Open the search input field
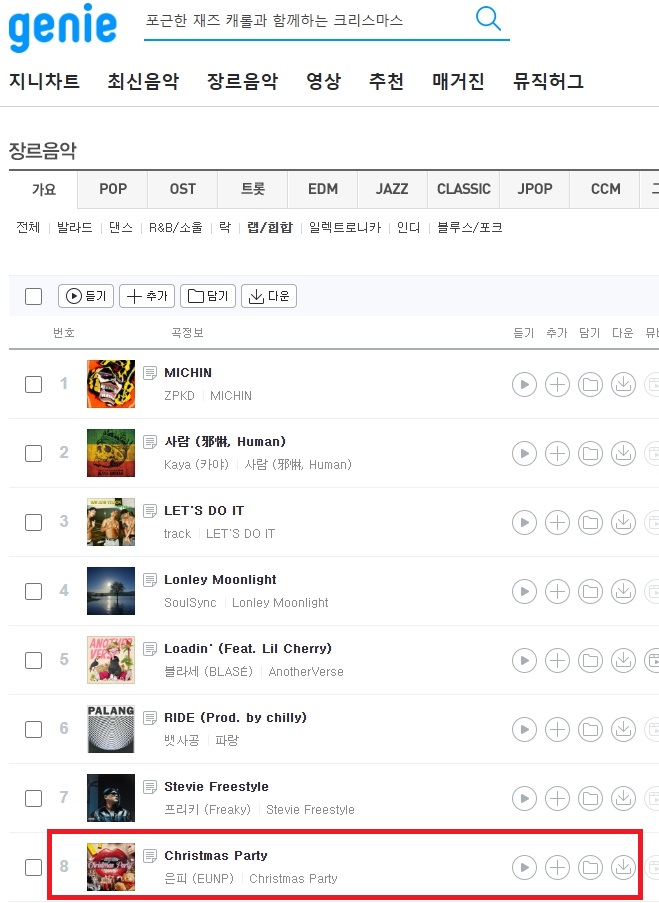This screenshot has height=903, width=659. pyautogui.click(x=305, y=19)
